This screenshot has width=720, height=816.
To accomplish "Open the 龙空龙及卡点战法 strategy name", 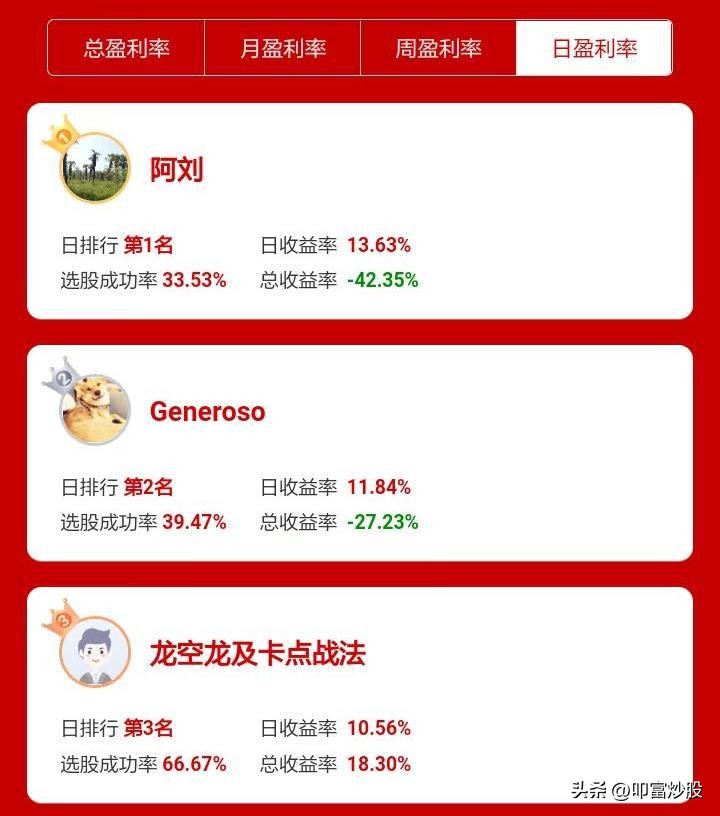I will (x=258, y=650).
